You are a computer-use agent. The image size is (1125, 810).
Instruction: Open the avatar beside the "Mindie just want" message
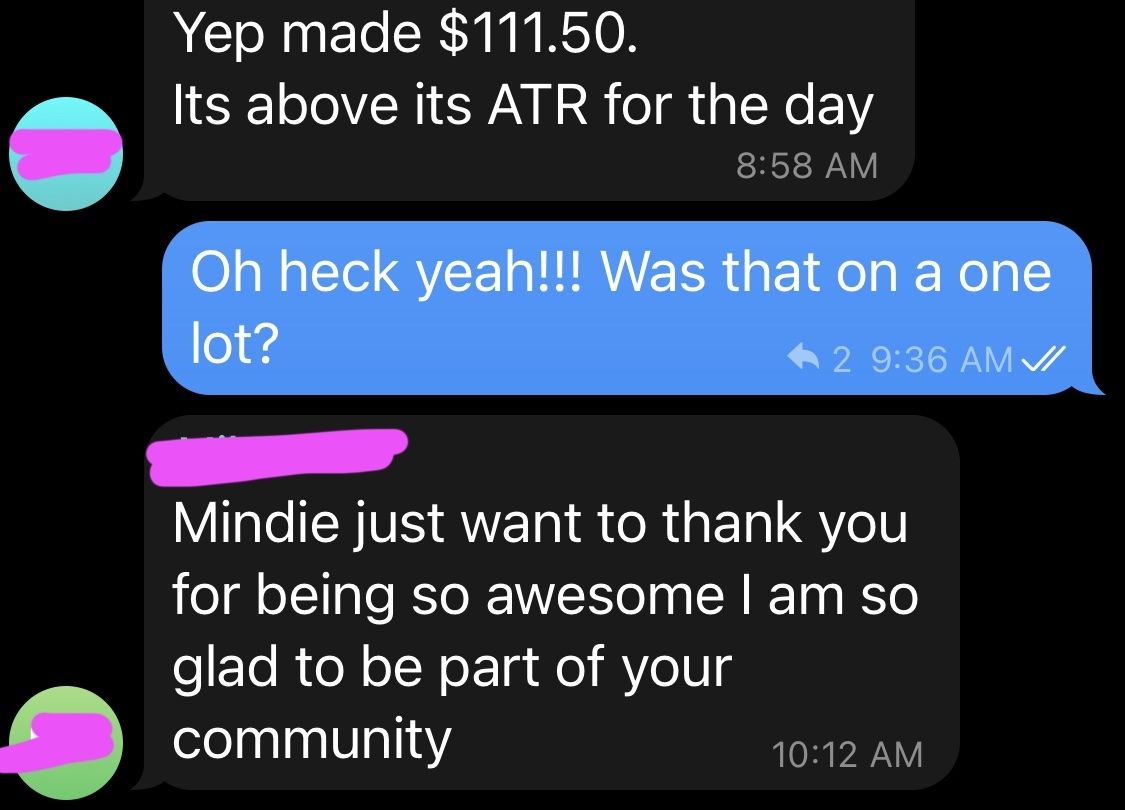[x=67, y=742]
